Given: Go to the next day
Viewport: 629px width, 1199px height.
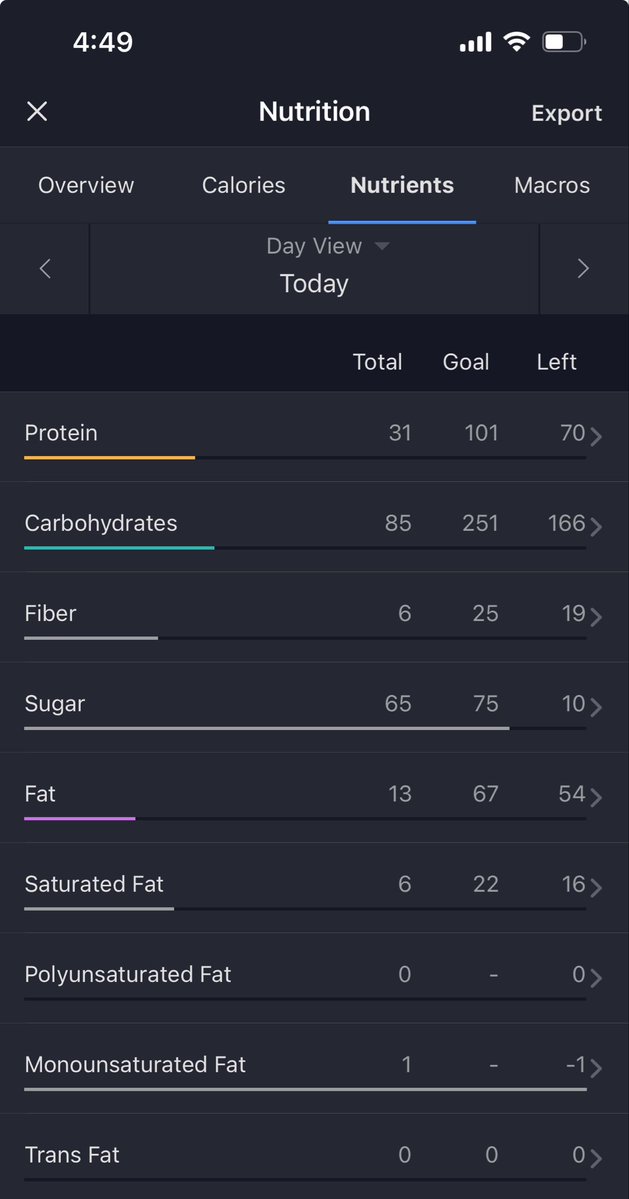Looking at the screenshot, I should coord(583,268).
